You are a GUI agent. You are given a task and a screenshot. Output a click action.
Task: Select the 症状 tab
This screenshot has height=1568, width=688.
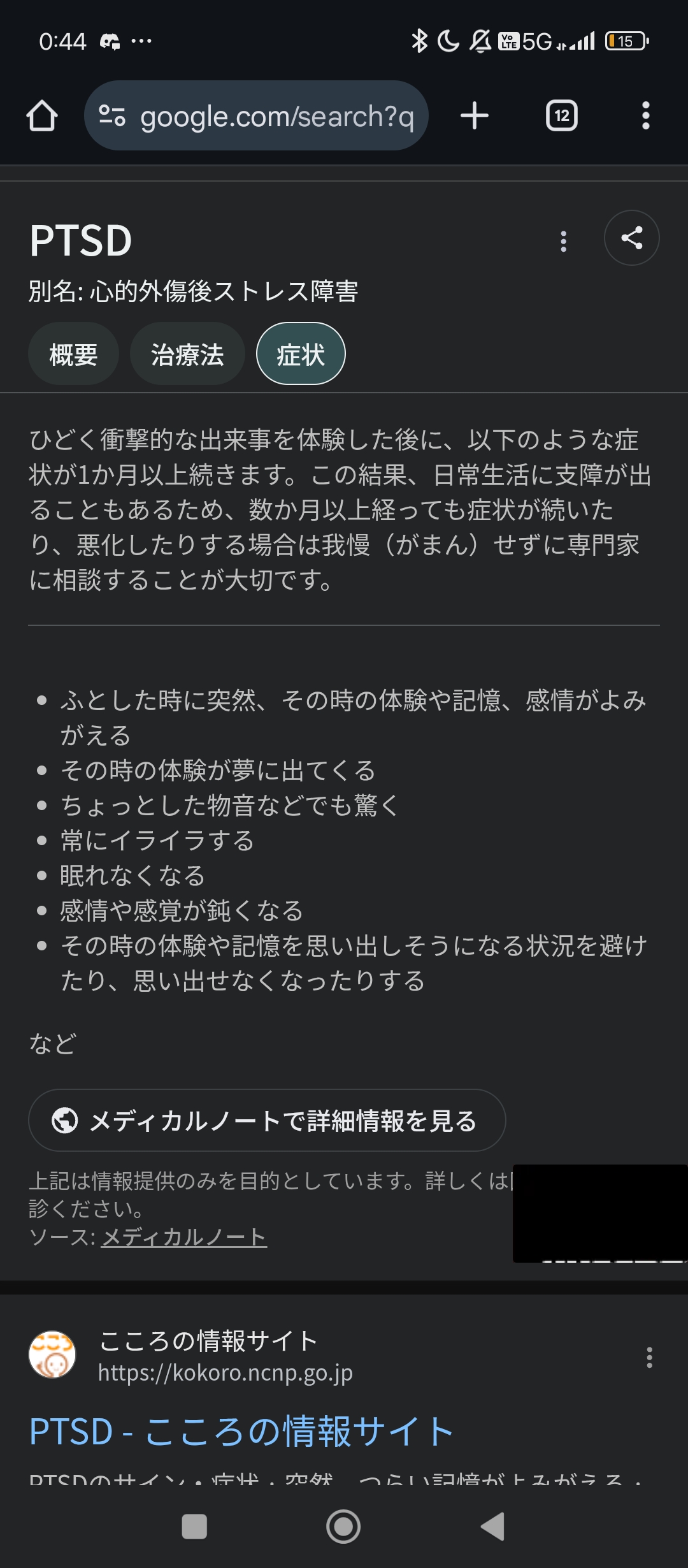pyautogui.click(x=301, y=354)
